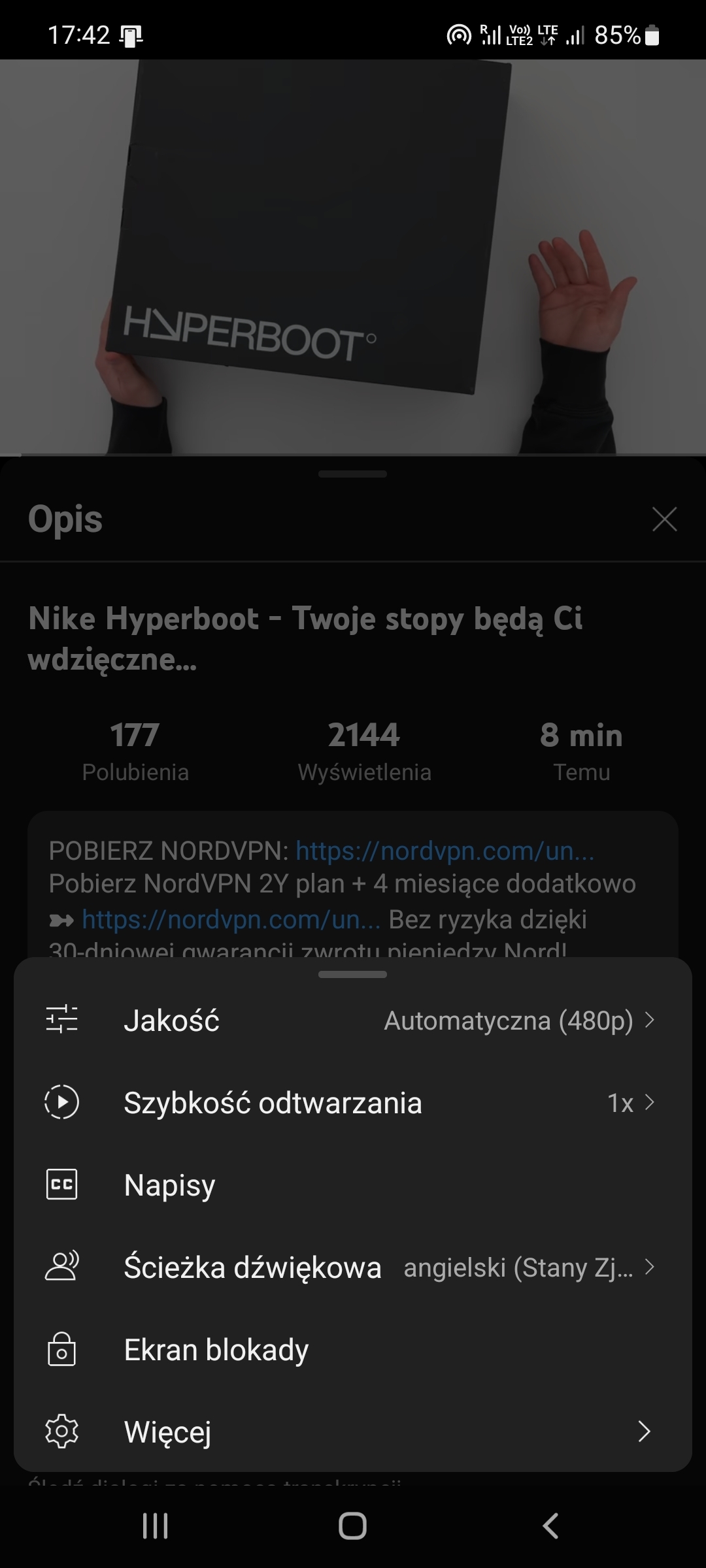Open the Napisy subtitles option
This screenshot has height=1568, width=706.
click(x=352, y=1185)
